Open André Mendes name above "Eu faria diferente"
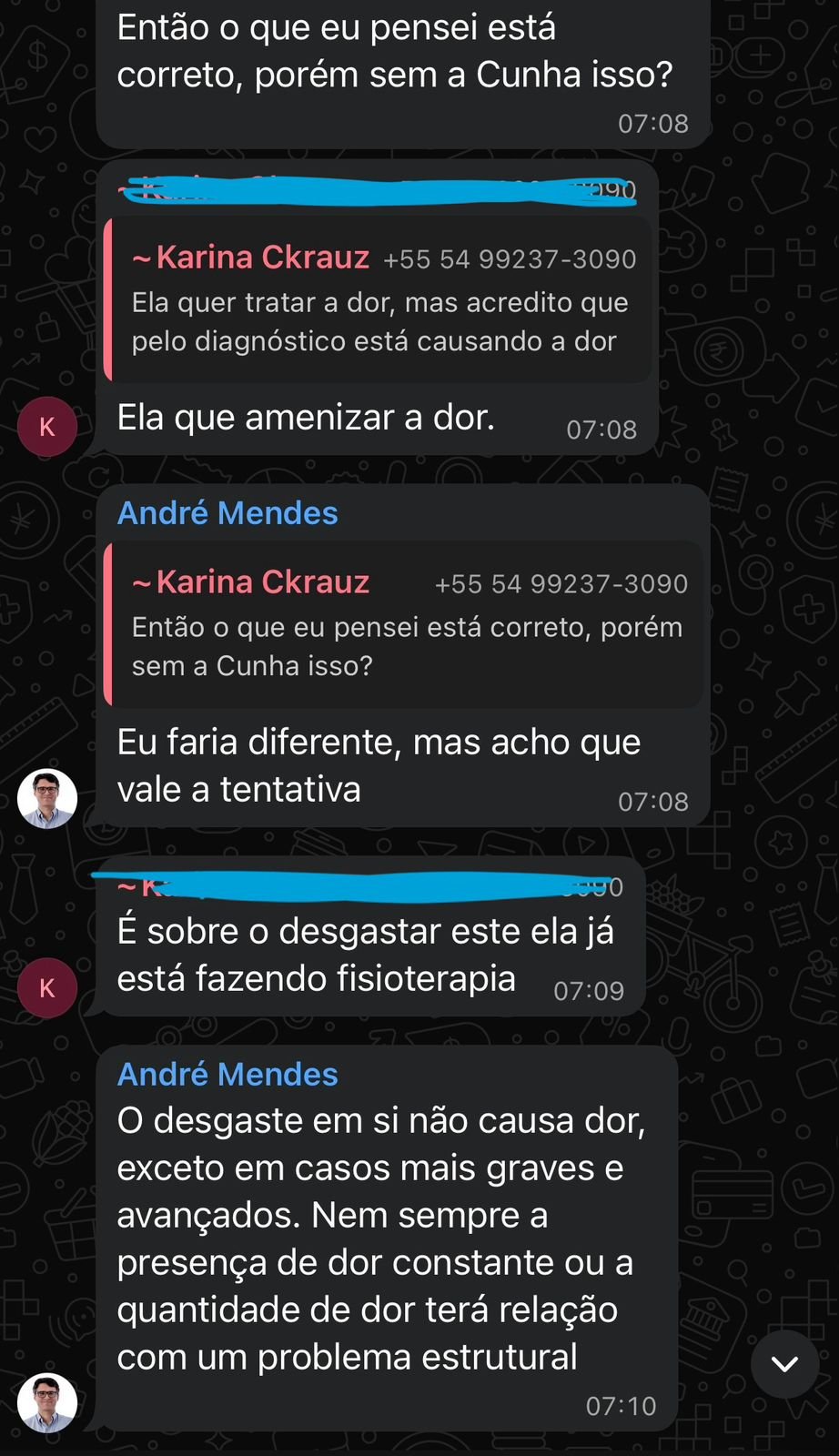 (x=227, y=513)
